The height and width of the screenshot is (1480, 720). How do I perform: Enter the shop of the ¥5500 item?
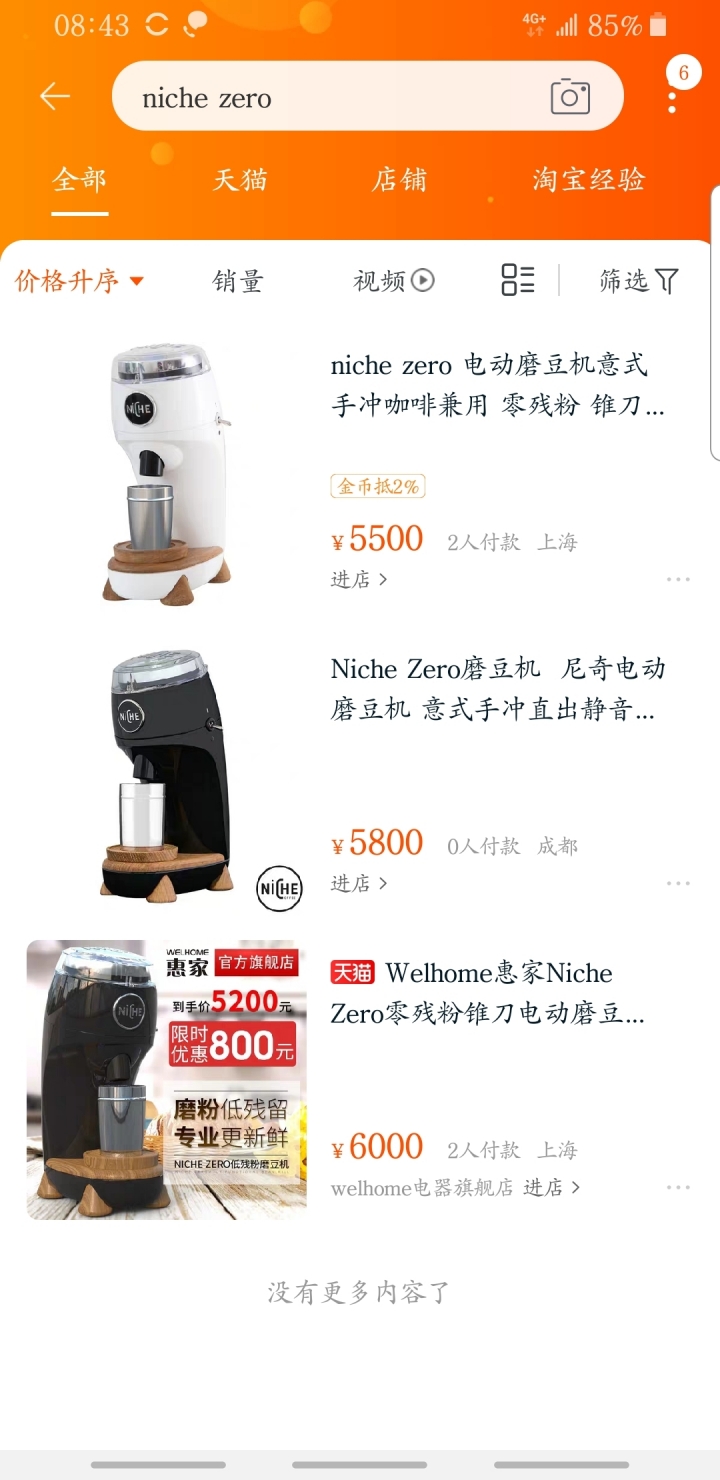[359, 579]
